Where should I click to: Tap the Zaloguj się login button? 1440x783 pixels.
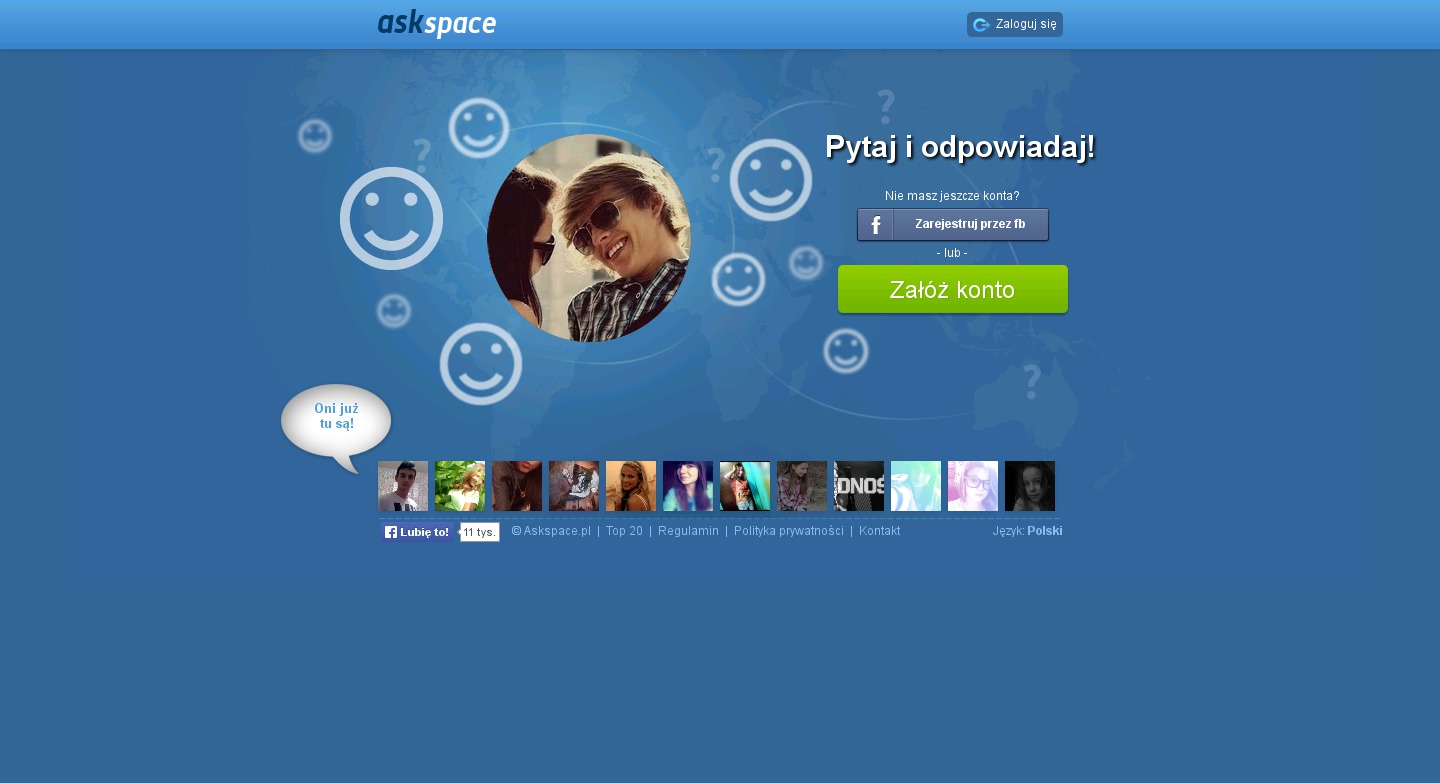pos(1014,25)
